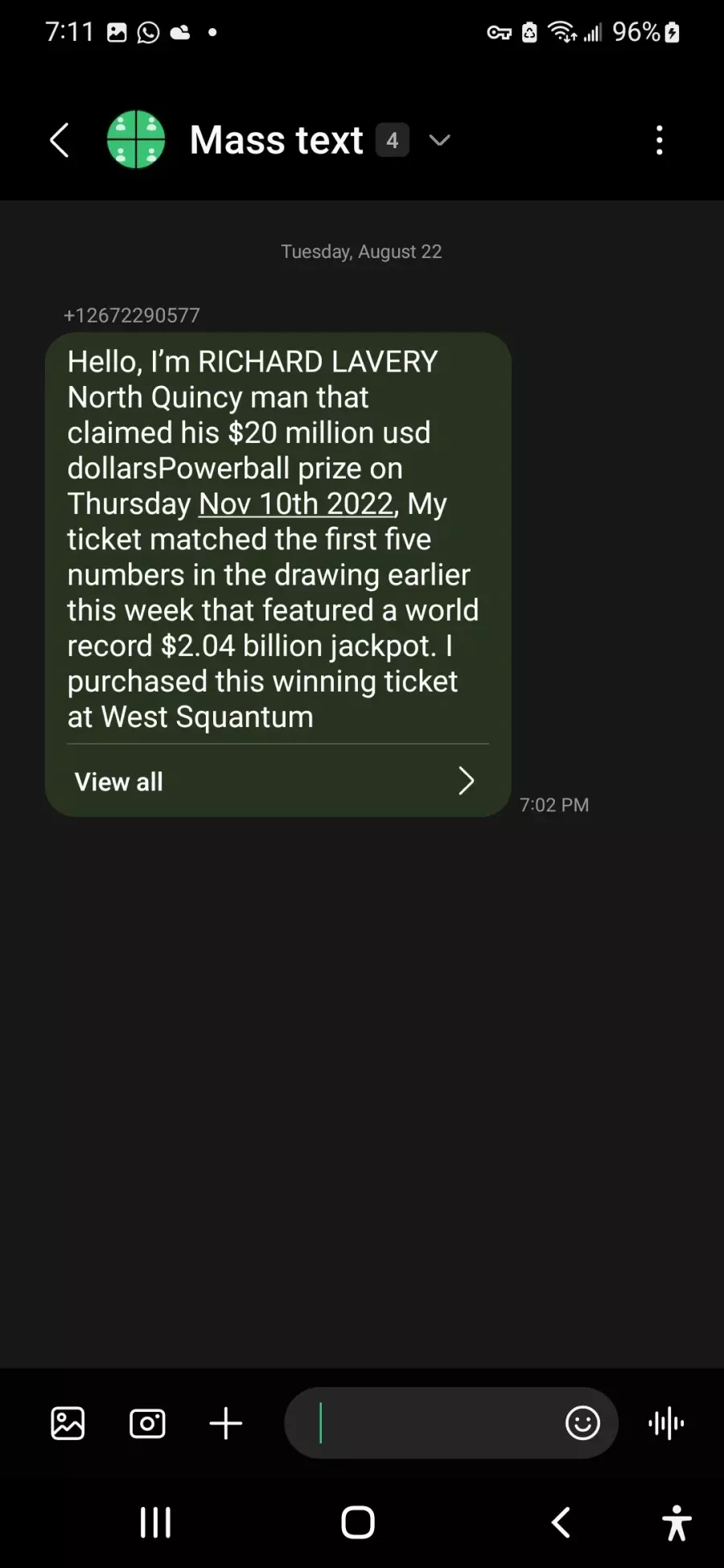Expand the Mass text recipients dropdown
Image resolution: width=724 pixels, height=1568 pixels.
point(439,140)
